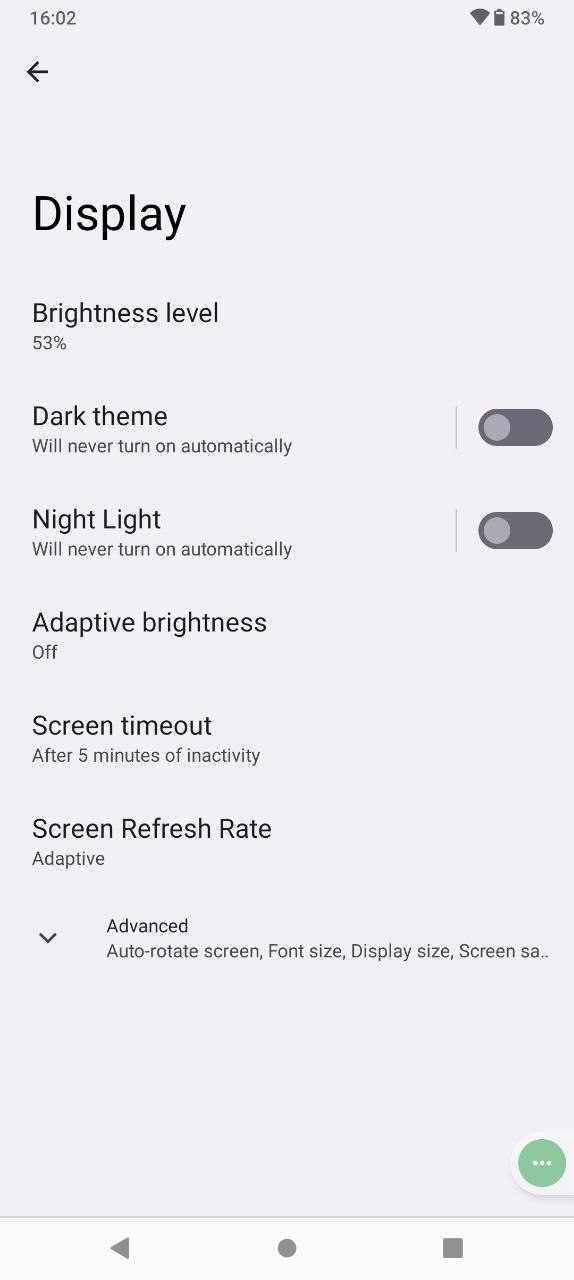Open the Brightness level setting

[287, 326]
